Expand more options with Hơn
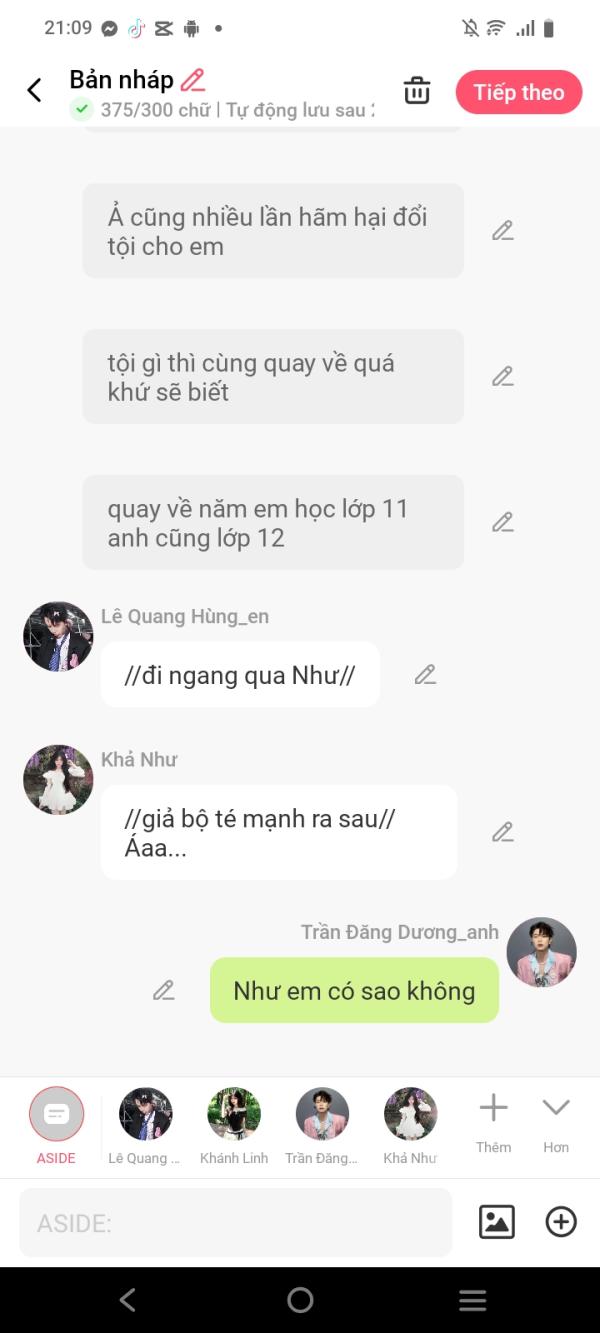600x1333 pixels. pos(556,1123)
